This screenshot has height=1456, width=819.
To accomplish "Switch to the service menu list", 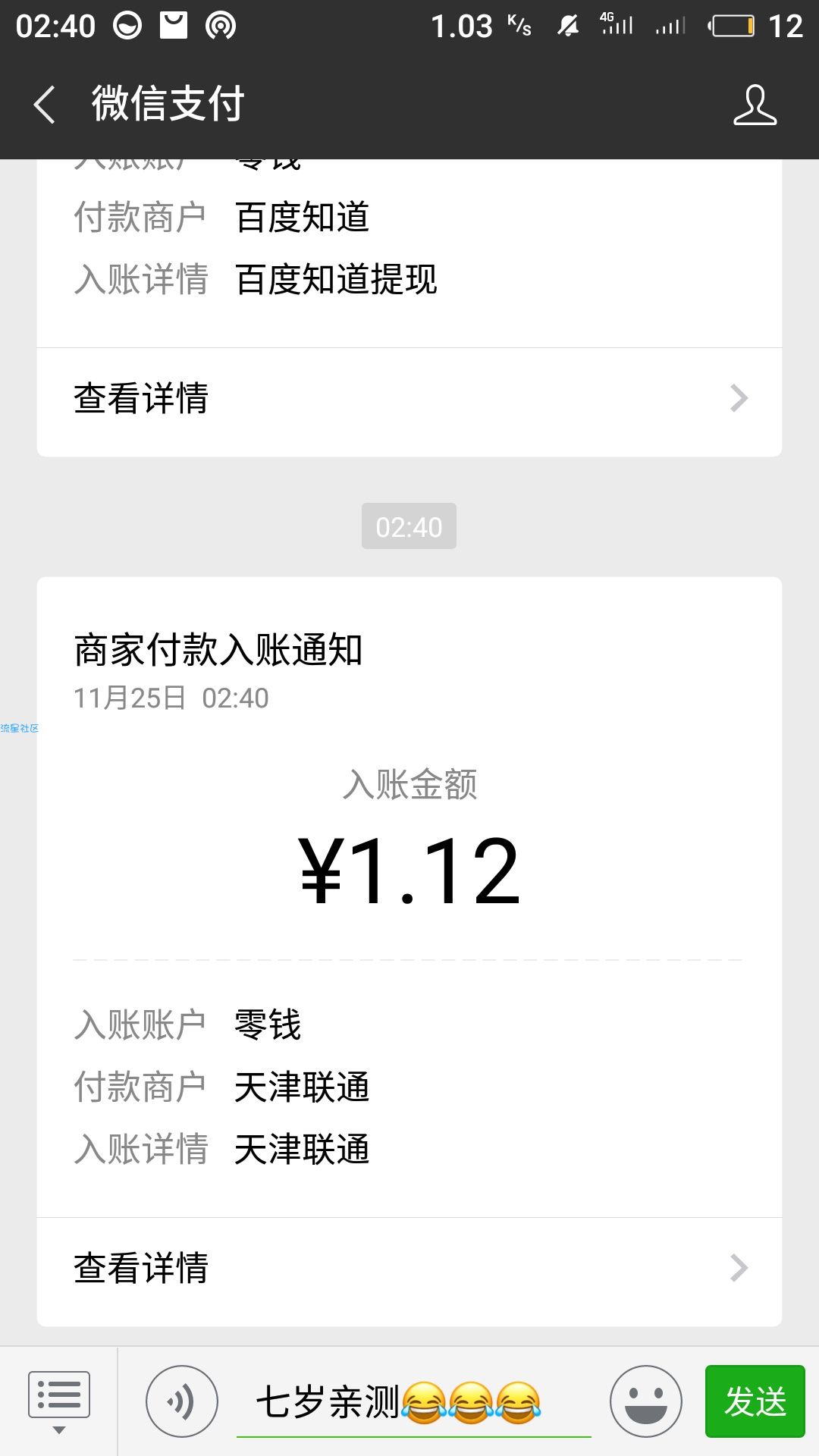I will click(x=59, y=1400).
